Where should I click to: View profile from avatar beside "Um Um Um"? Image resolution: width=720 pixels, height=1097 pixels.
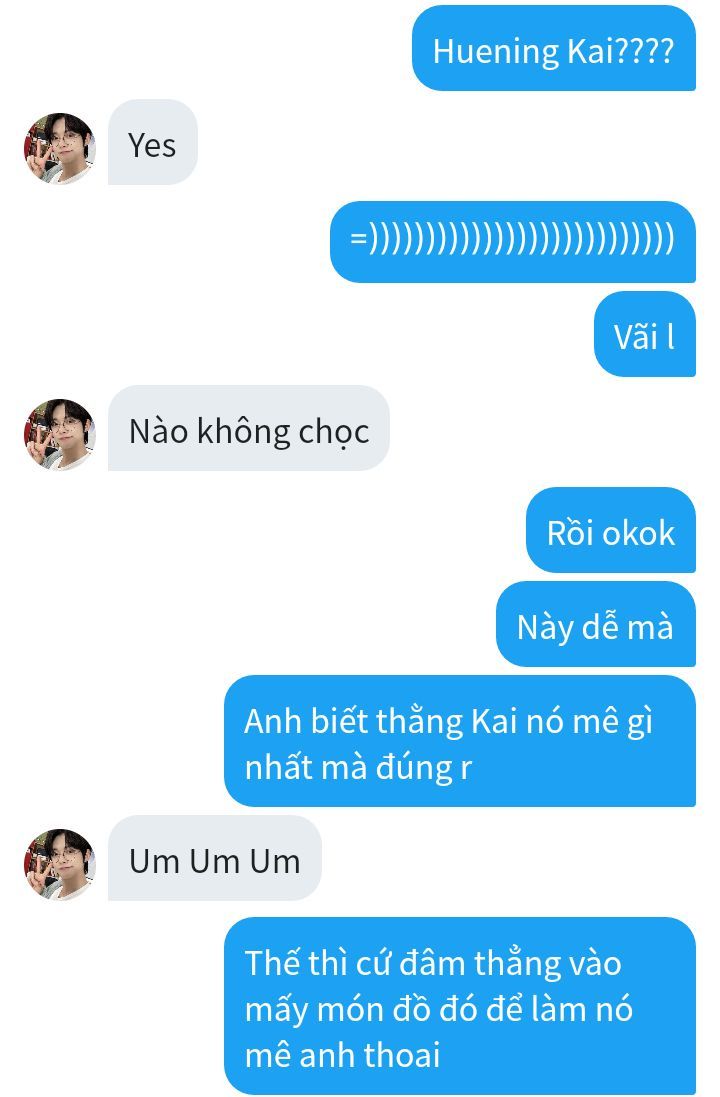pyautogui.click(x=59, y=864)
